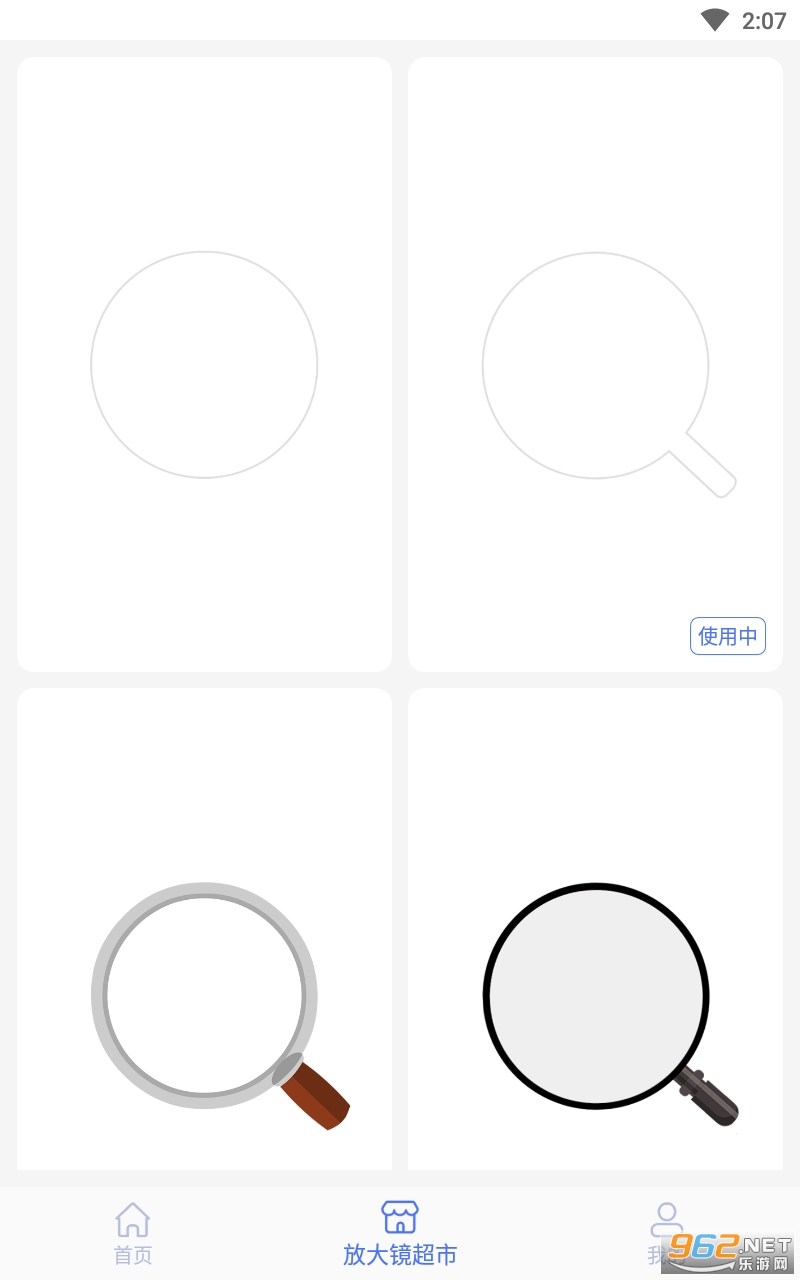Go to the profile tab
This screenshot has width=800, height=1280.
click(666, 1232)
